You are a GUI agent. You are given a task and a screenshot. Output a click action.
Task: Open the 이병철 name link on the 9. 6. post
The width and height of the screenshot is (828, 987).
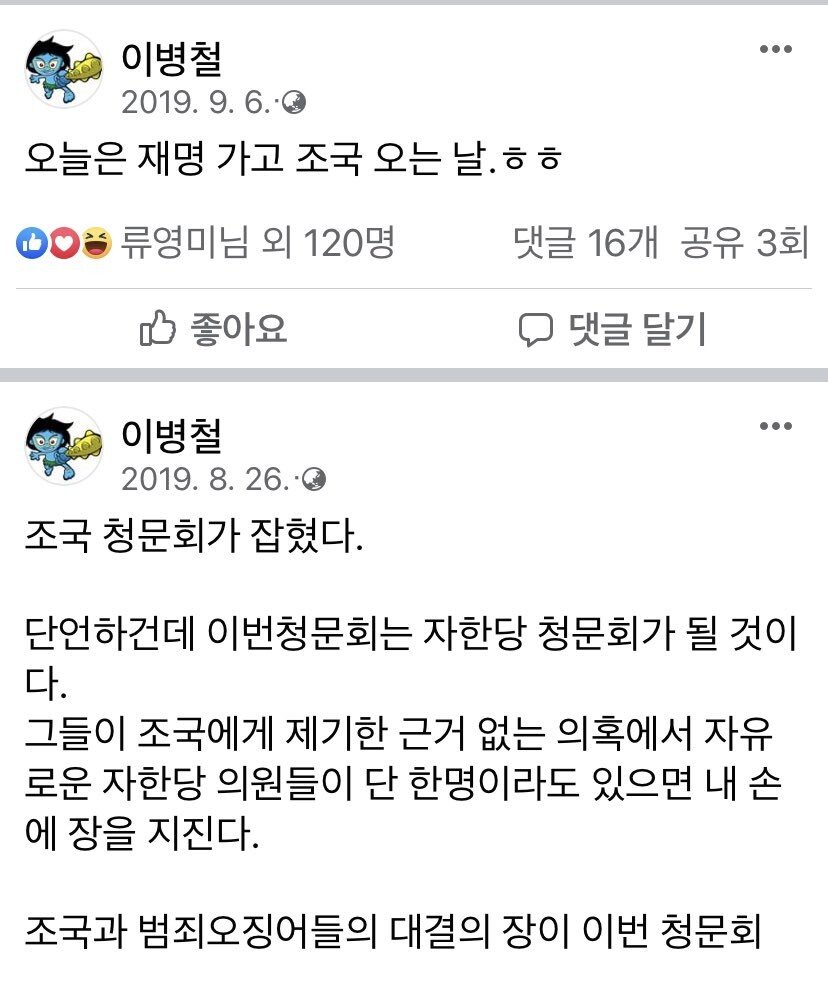(171, 59)
